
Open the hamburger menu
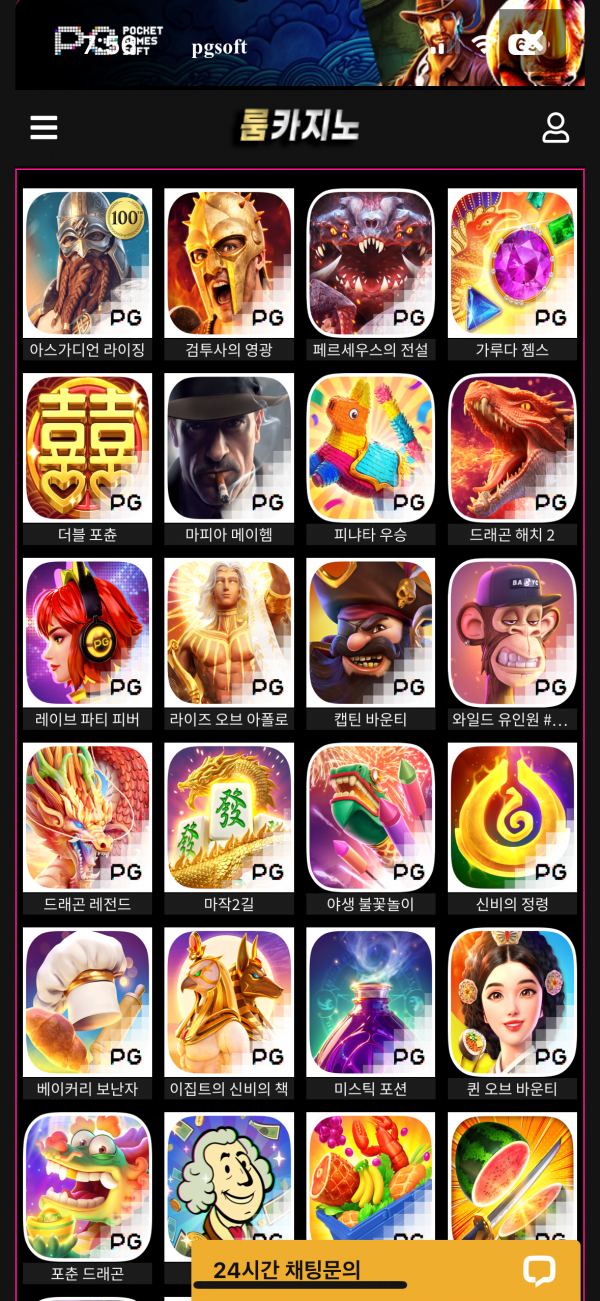44,128
